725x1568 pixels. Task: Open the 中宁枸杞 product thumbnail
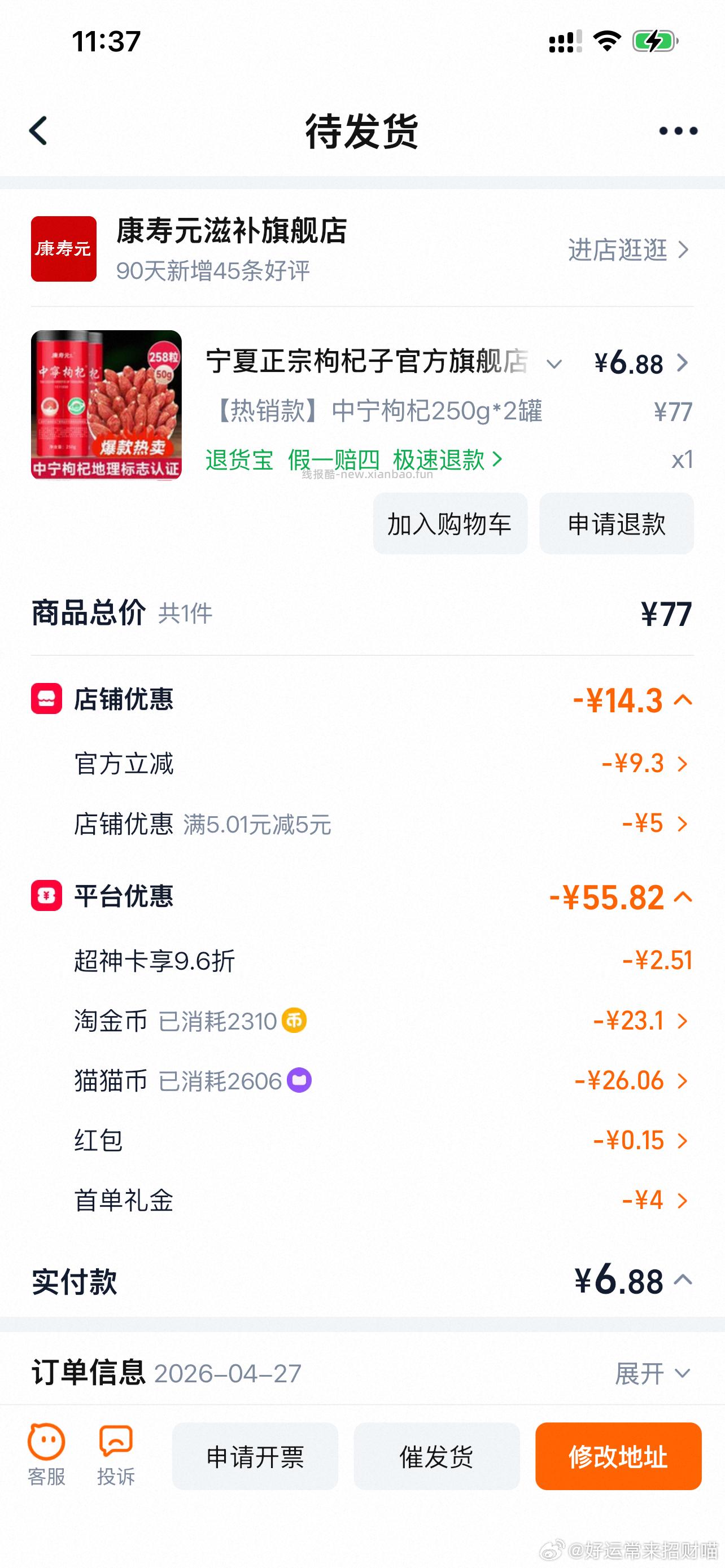107,405
